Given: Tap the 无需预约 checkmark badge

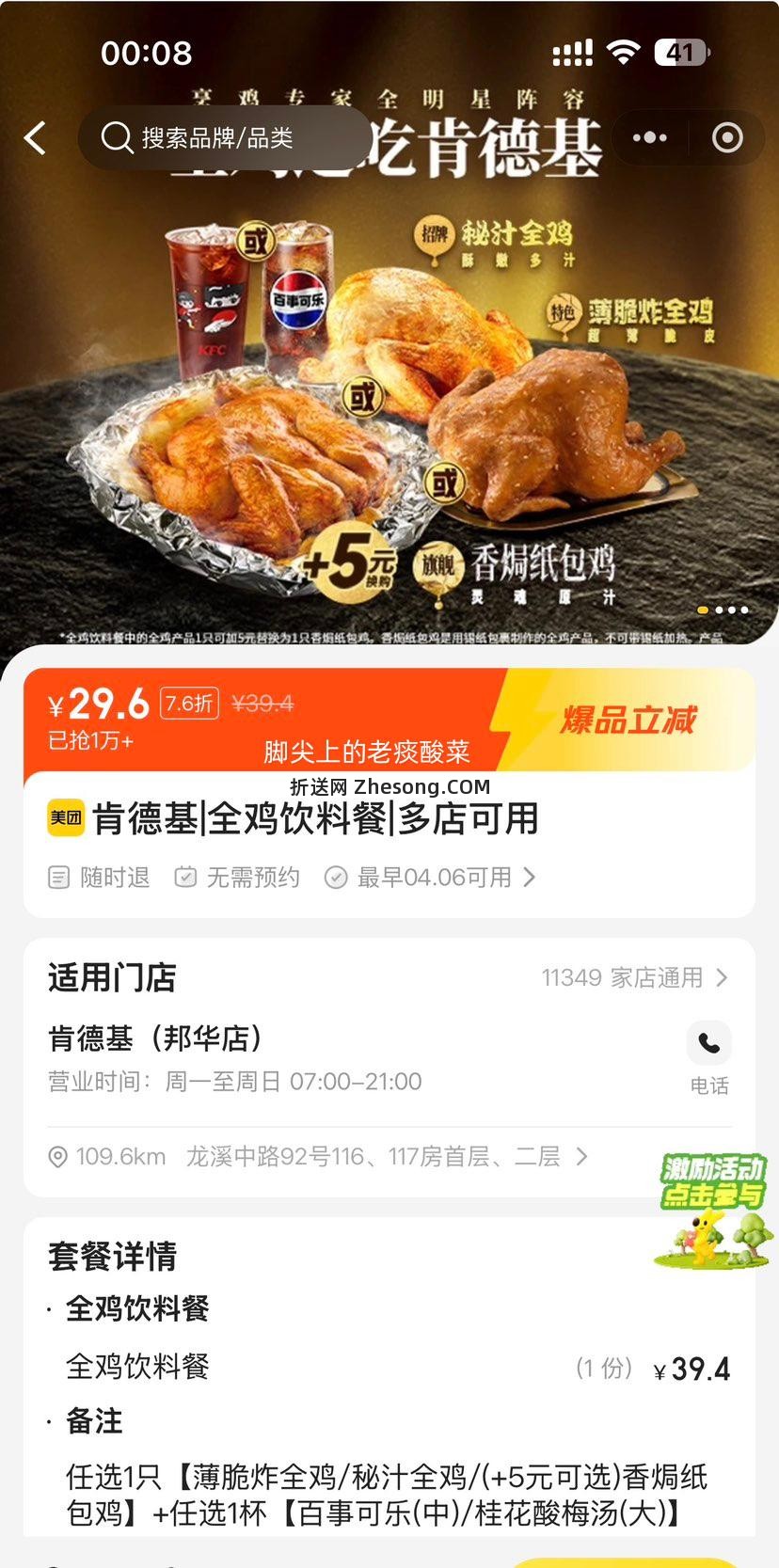Looking at the screenshot, I should (x=184, y=878).
